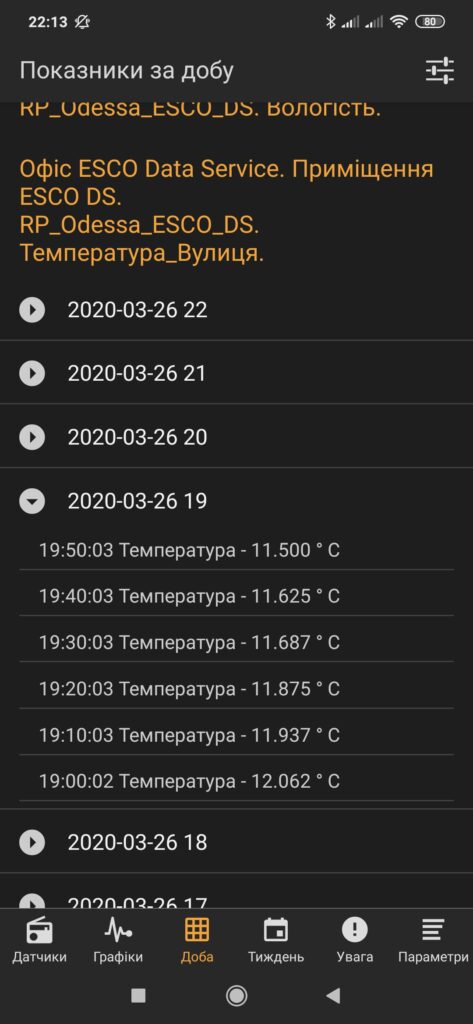Go to the Тиждень tab
Viewport: 473px width, 1024px height.
(276, 940)
